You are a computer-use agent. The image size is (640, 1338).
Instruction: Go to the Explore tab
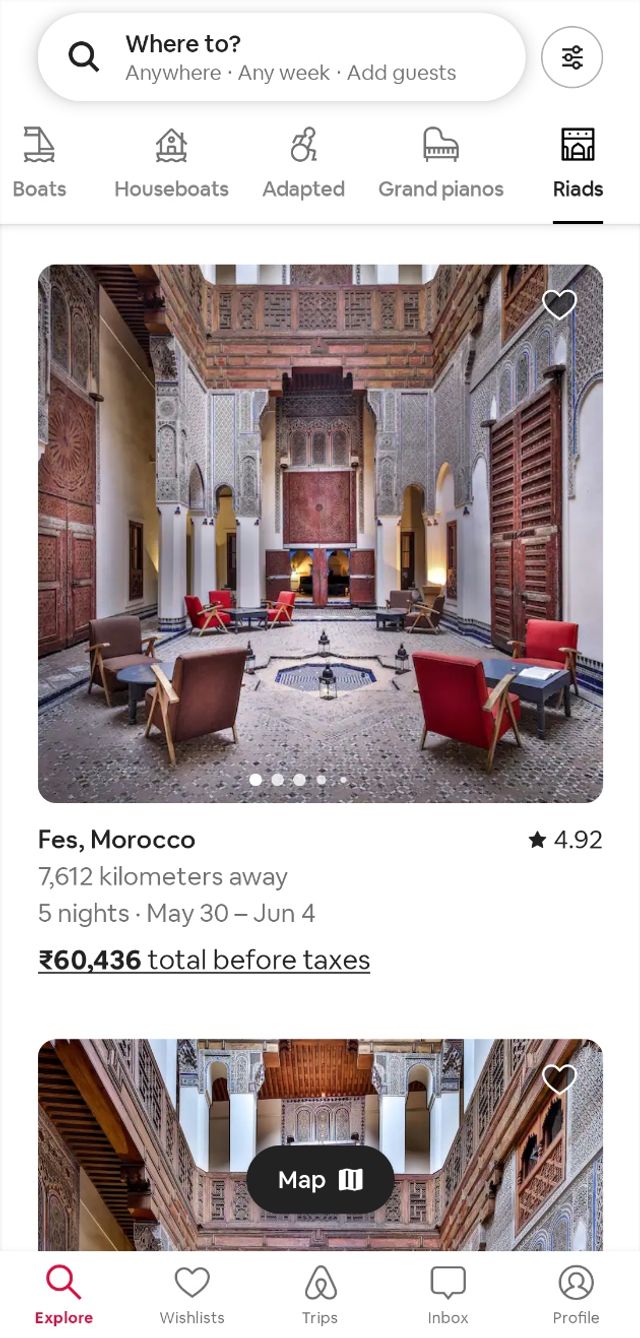64,1294
